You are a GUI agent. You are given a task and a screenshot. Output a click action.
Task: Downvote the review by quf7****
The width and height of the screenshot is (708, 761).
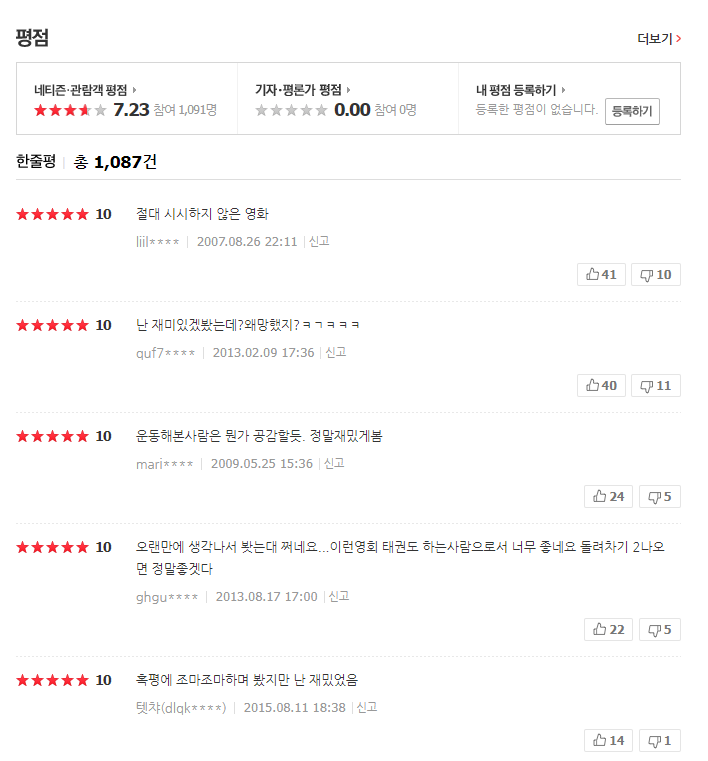[x=655, y=385]
